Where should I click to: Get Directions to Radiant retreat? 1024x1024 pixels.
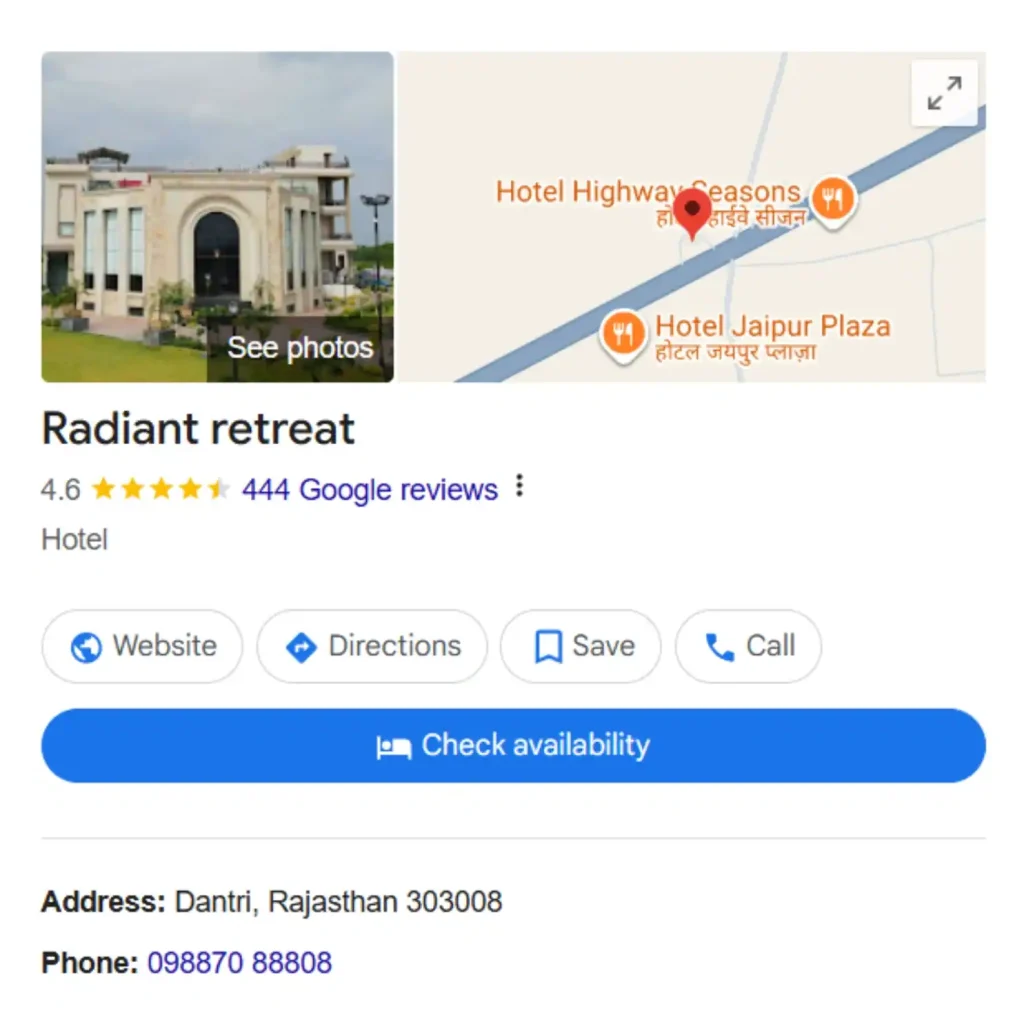372,646
